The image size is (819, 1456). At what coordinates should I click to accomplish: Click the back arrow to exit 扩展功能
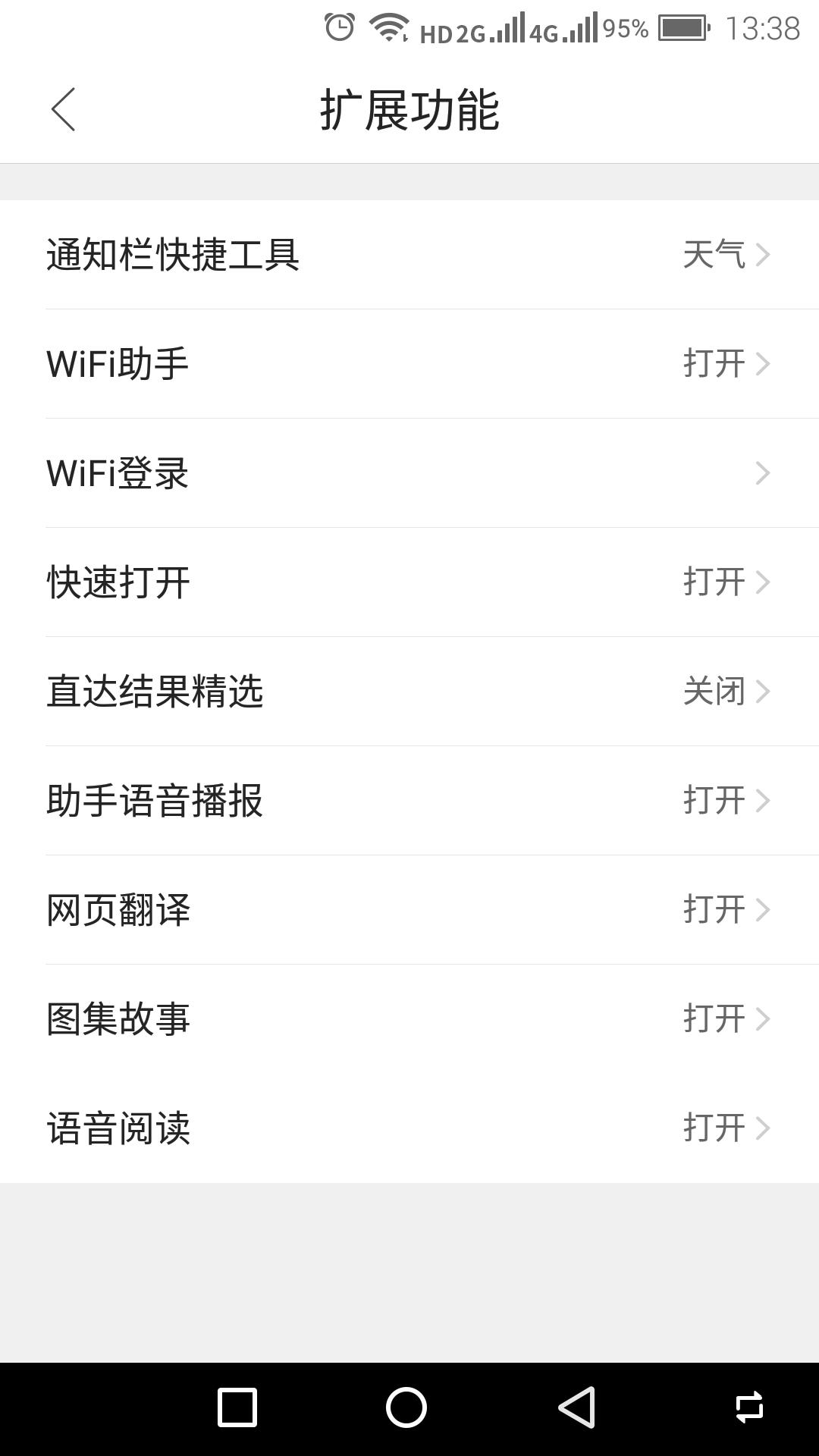tap(64, 108)
